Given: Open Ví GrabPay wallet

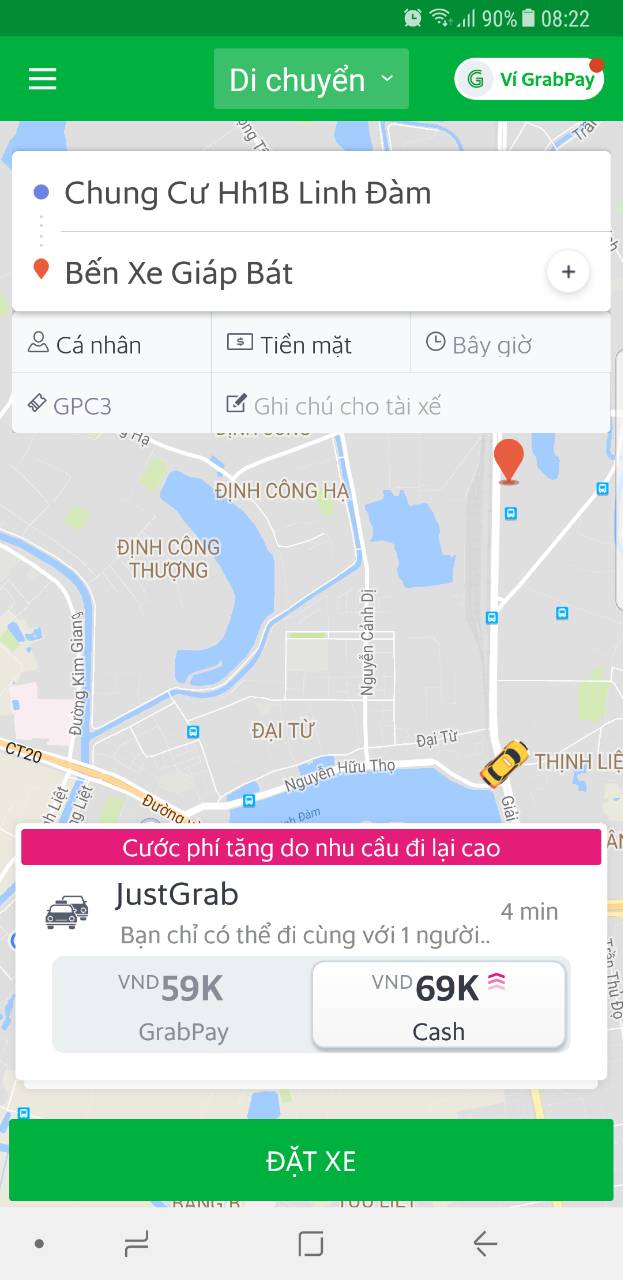Looking at the screenshot, I should coord(529,79).
